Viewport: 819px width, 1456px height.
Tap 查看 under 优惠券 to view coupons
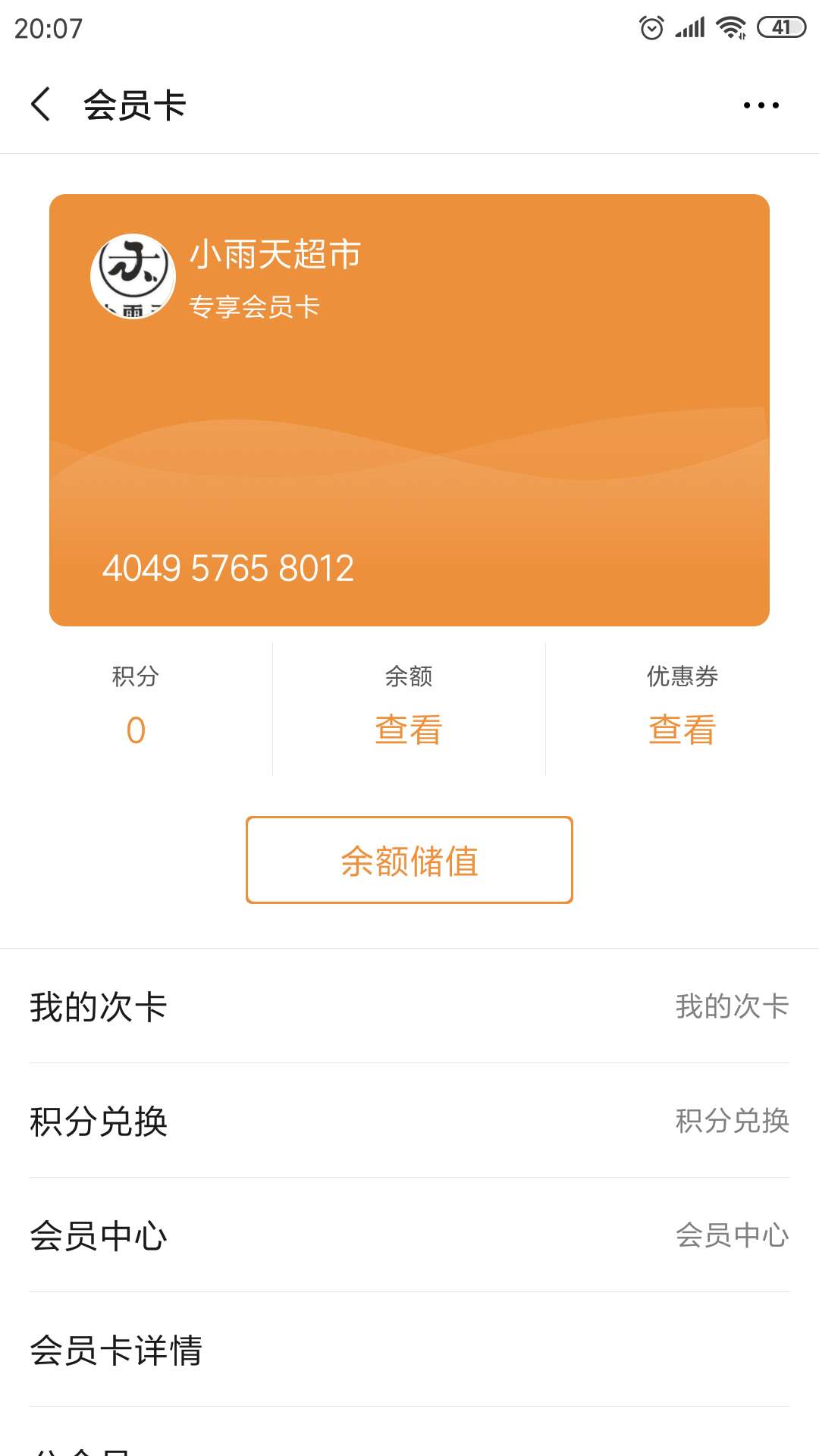(x=681, y=729)
